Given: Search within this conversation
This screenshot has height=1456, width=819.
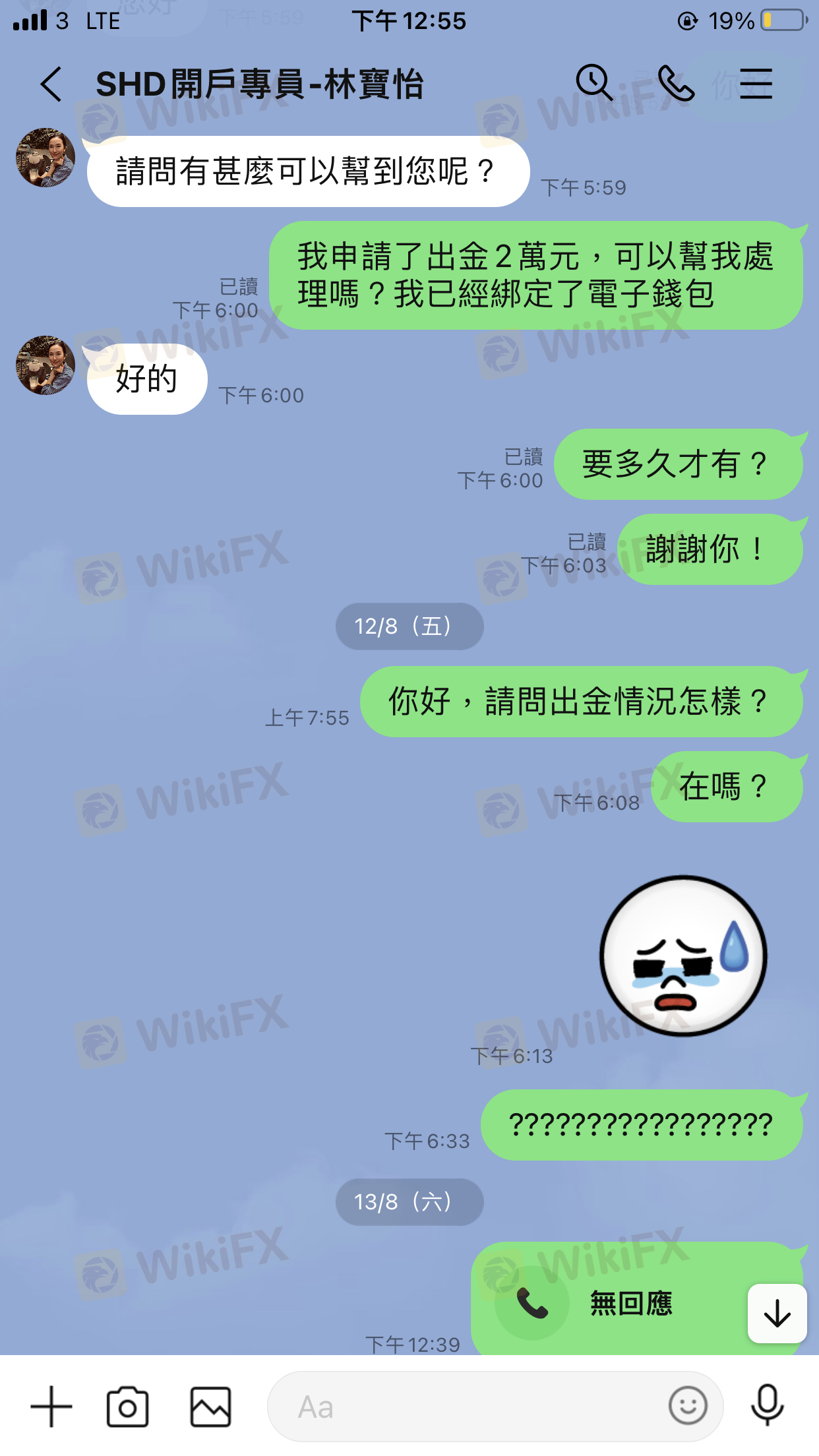Looking at the screenshot, I should (594, 84).
